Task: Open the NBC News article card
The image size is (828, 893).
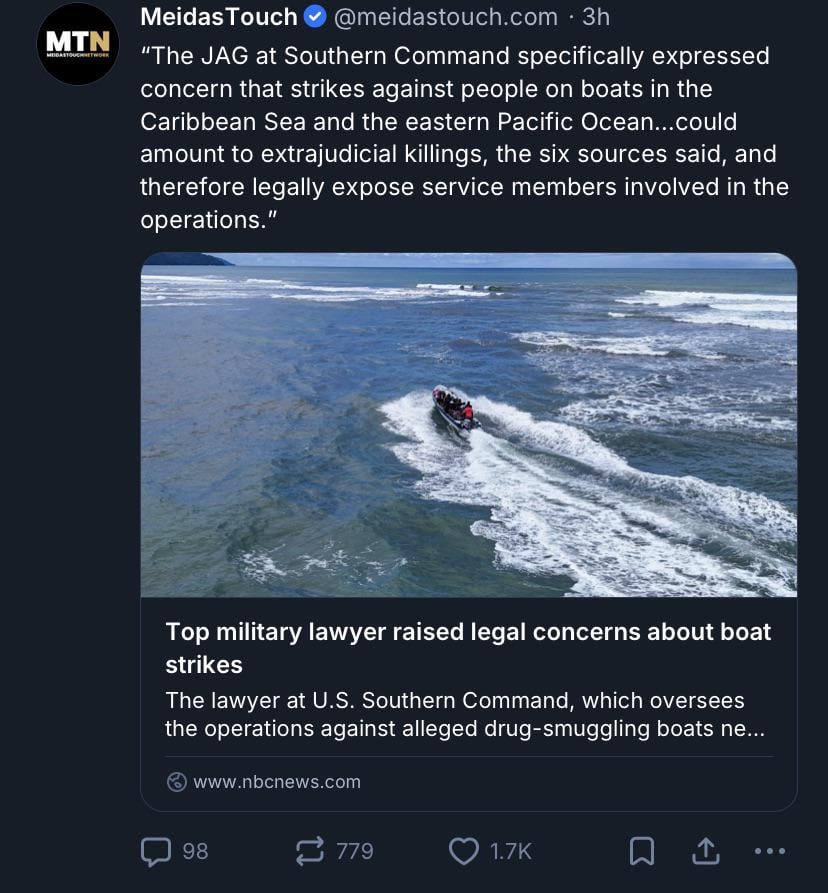Action: [468, 530]
